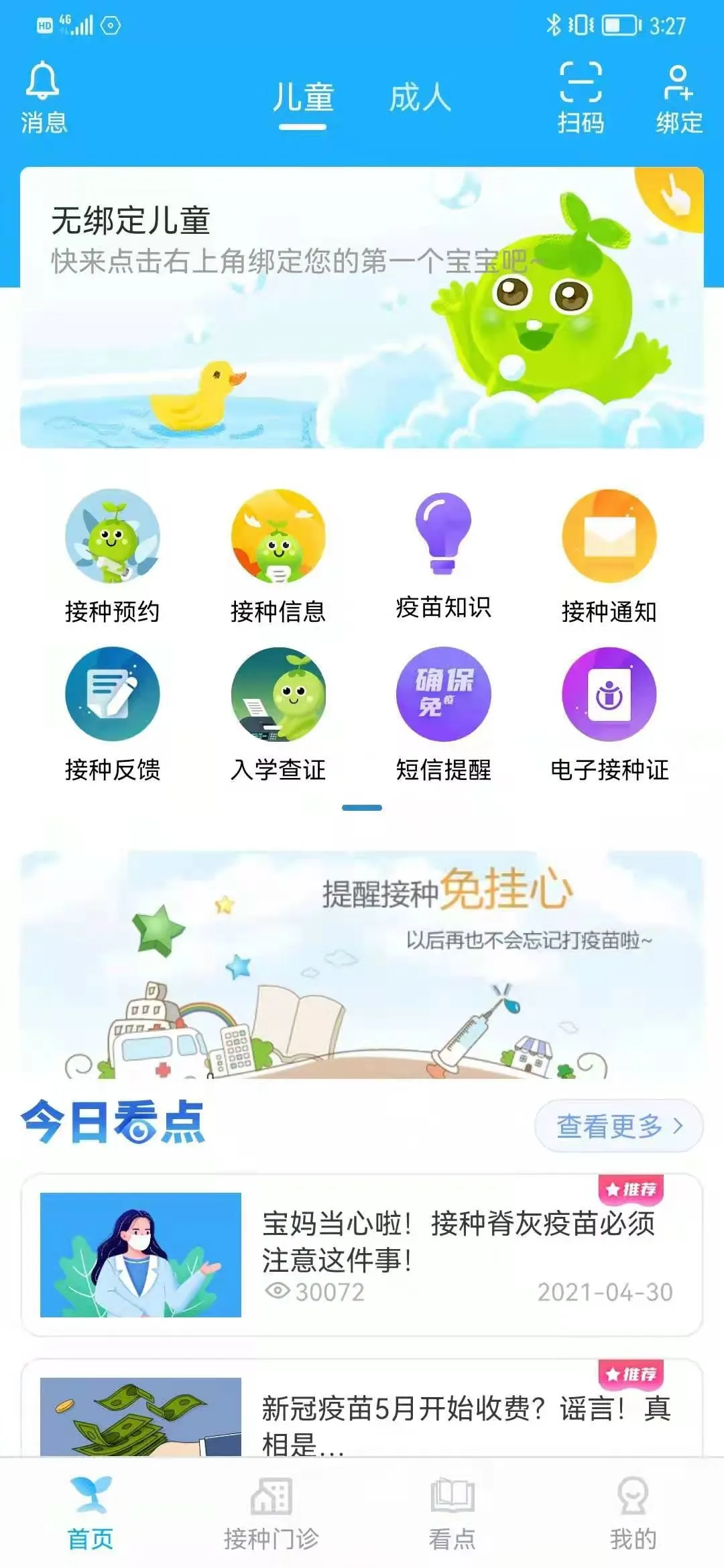View 接种信息 vaccination records
This screenshot has width=724, height=1568.
pos(278,556)
